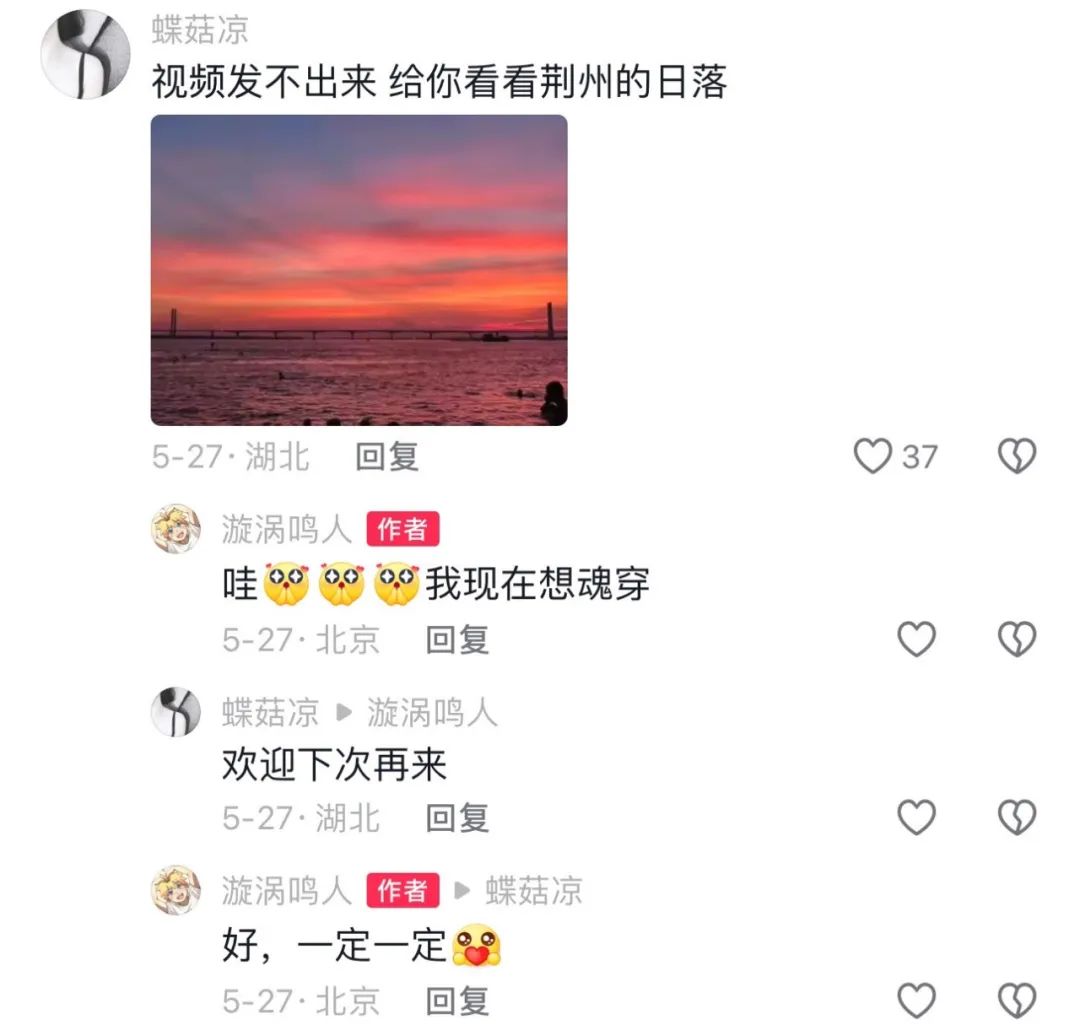Like the comment "哇我现在想魂穿"
This screenshot has height=1036, width=1080.
(x=916, y=639)
